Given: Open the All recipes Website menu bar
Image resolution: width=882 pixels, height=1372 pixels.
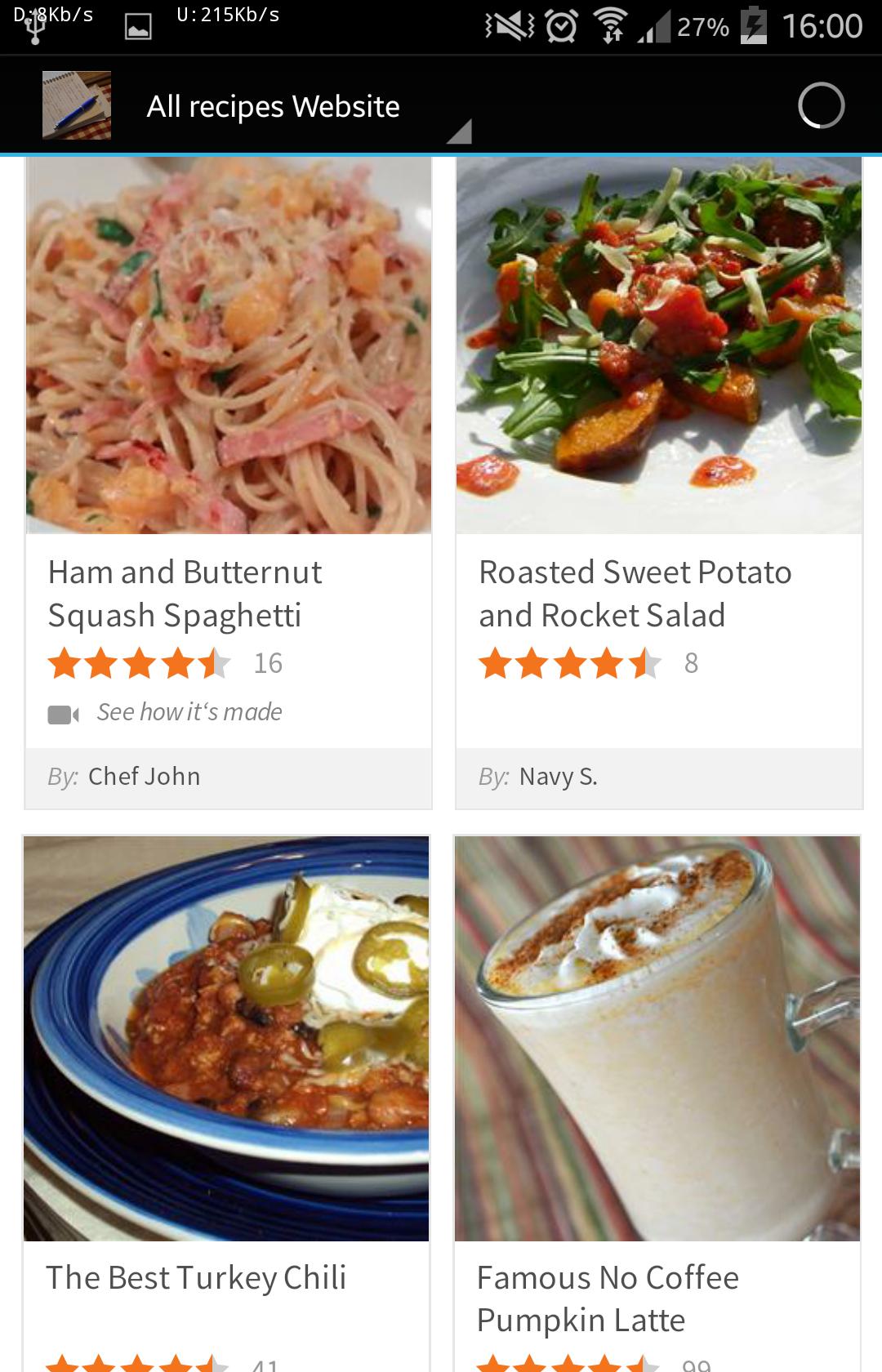Looking at the screenshot, I should pos(273,105).
